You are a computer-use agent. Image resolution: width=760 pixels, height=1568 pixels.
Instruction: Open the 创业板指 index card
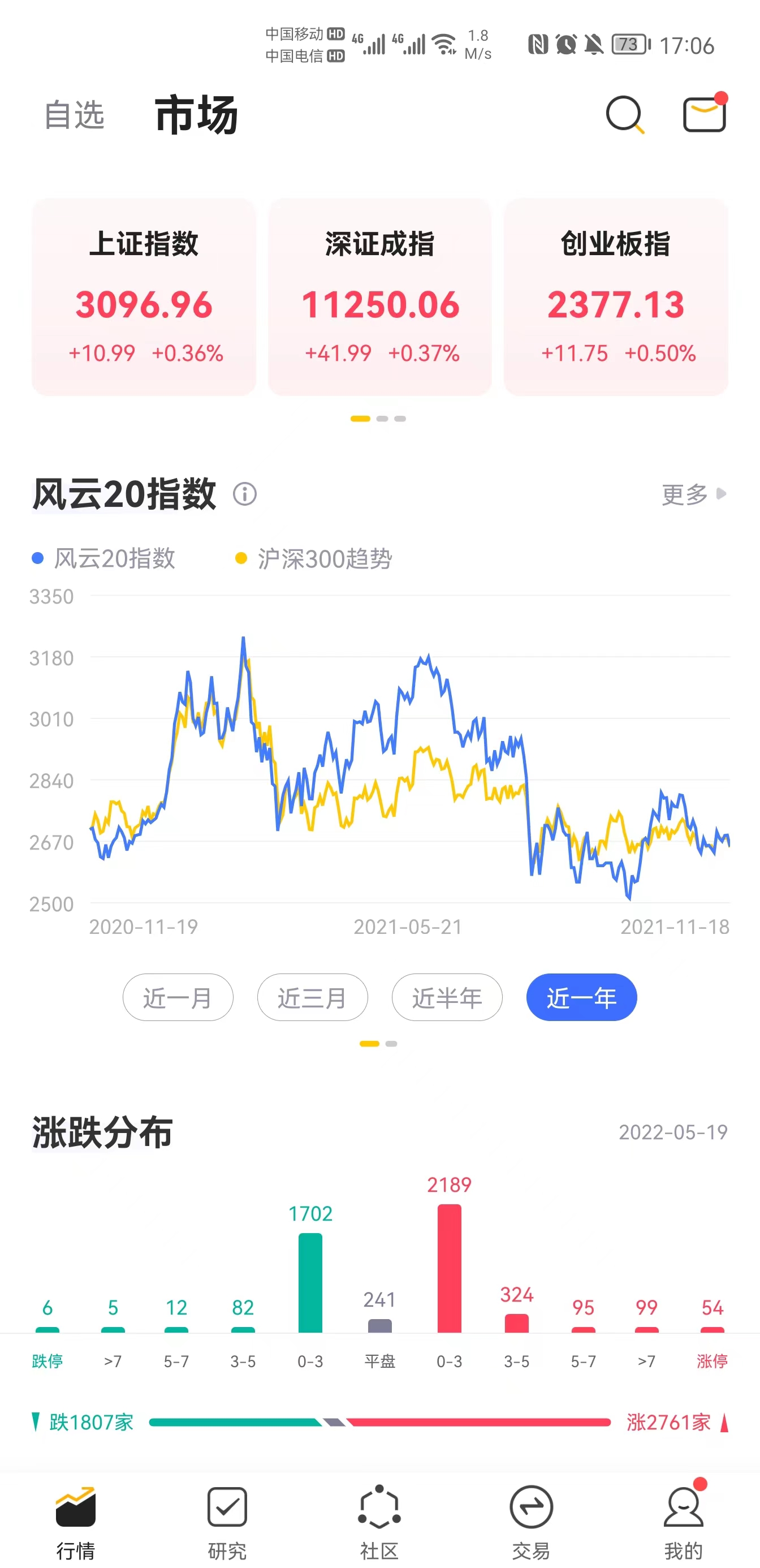click(616, 297)
